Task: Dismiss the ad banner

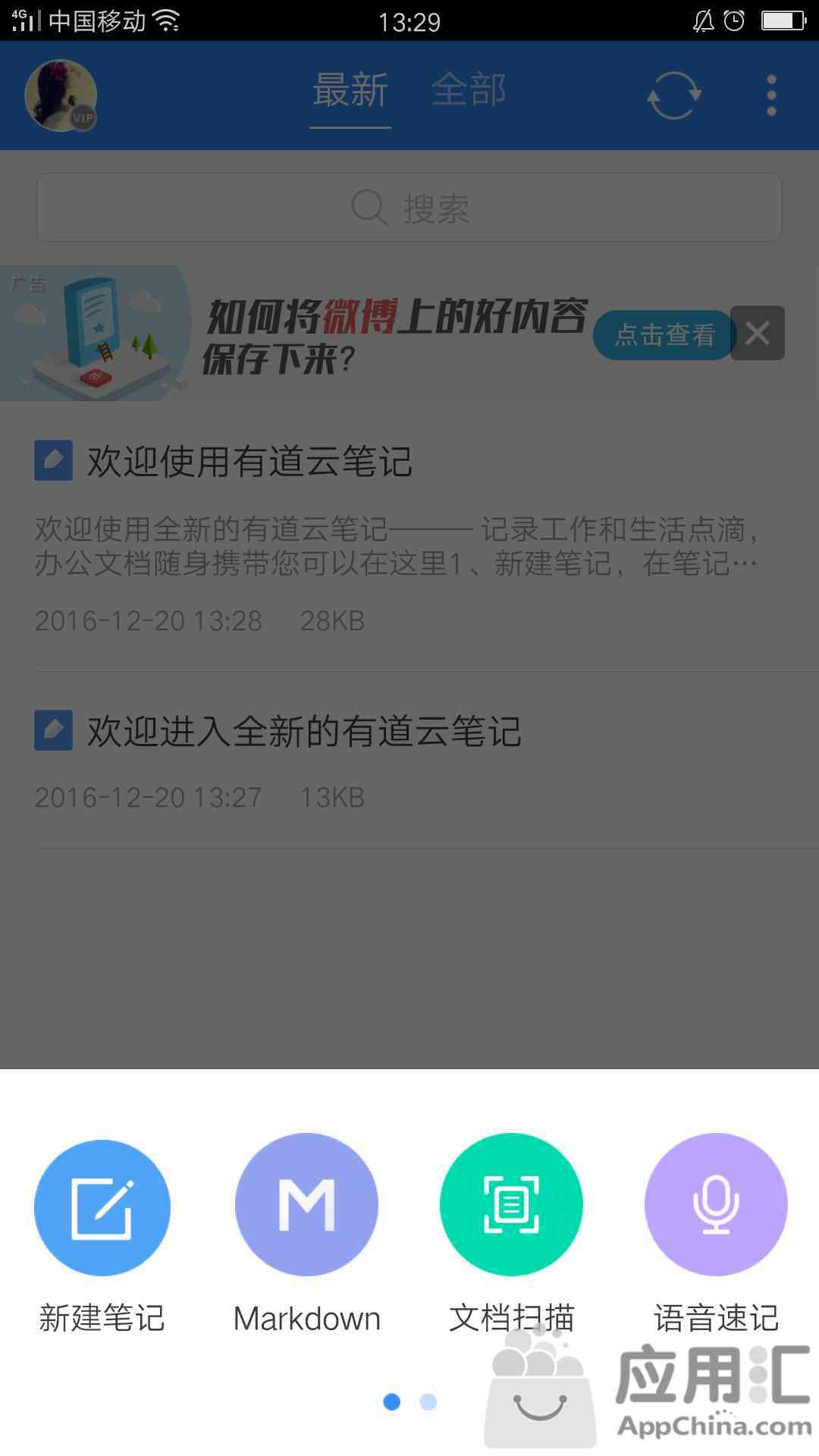Action: 758,333
